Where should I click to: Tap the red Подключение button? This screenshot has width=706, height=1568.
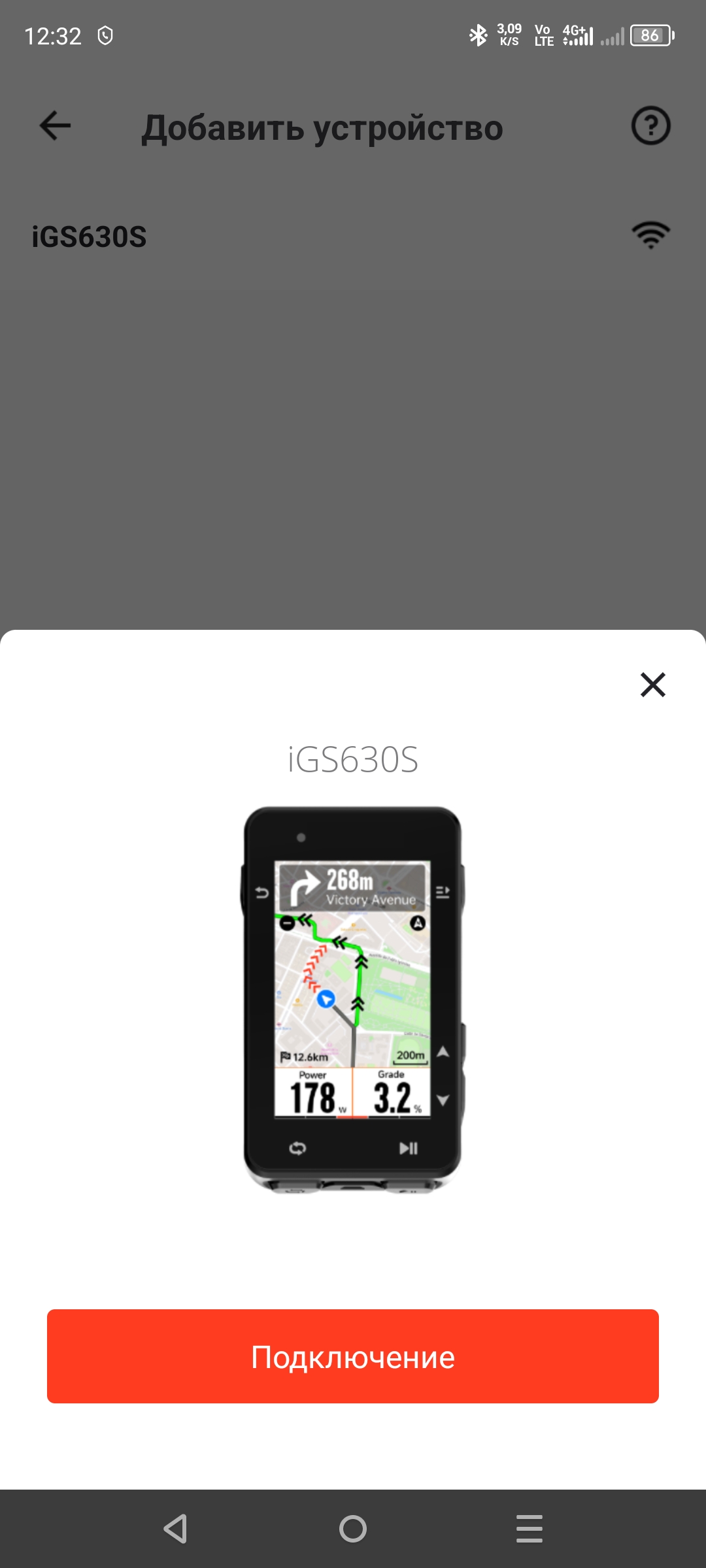tap(353, 1356)
